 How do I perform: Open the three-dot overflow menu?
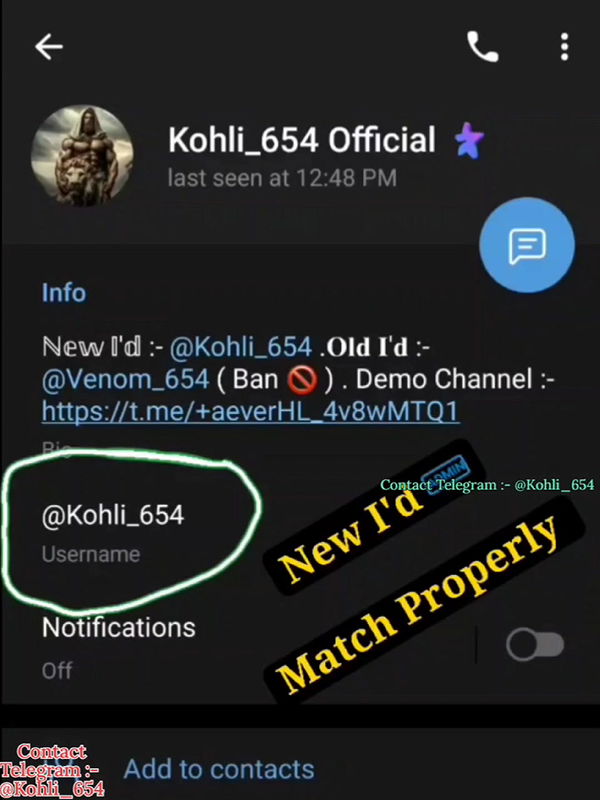(x=564, y=46)
